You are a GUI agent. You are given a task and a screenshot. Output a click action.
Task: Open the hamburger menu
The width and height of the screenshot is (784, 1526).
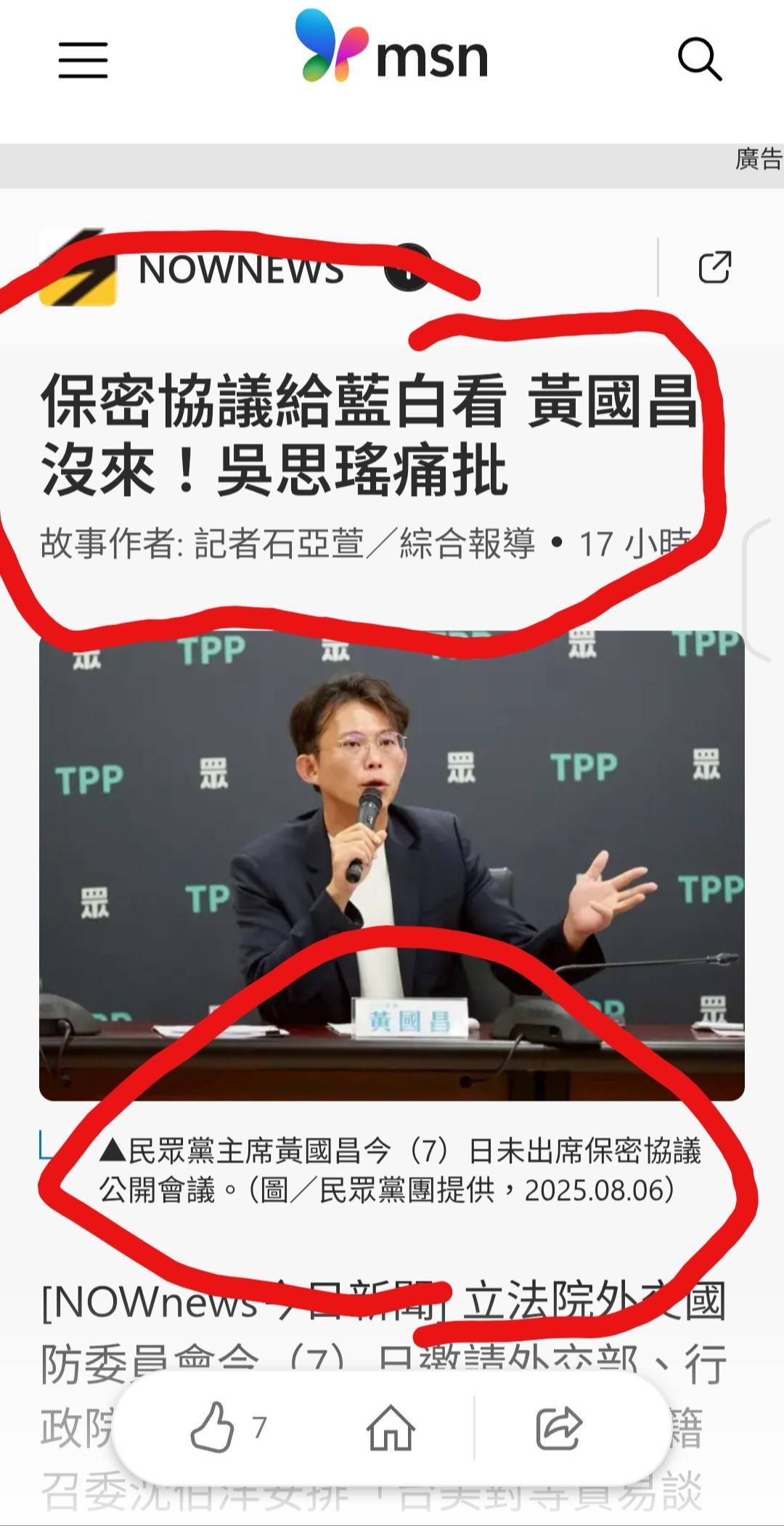pos(83,60)
